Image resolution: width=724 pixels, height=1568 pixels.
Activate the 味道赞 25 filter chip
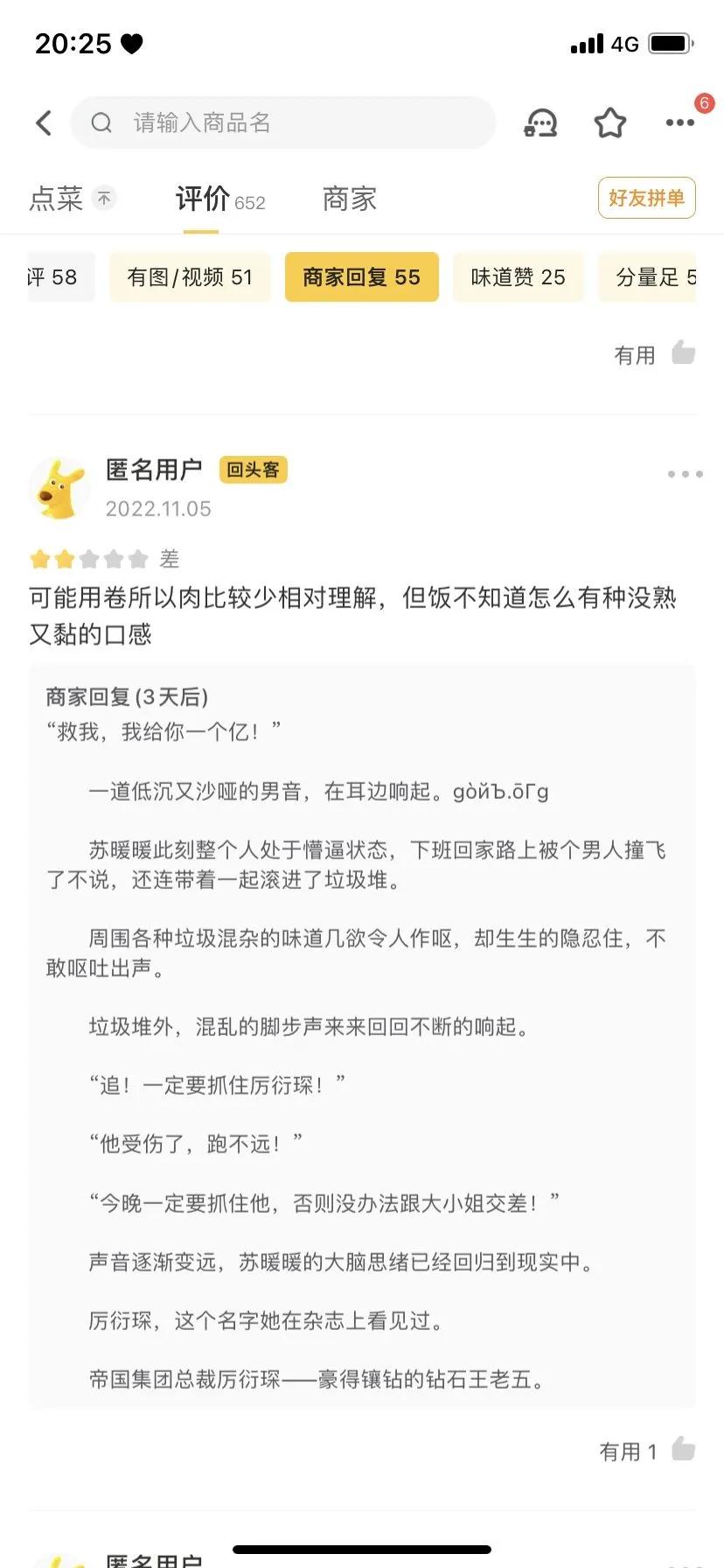(x=518, y=276)
